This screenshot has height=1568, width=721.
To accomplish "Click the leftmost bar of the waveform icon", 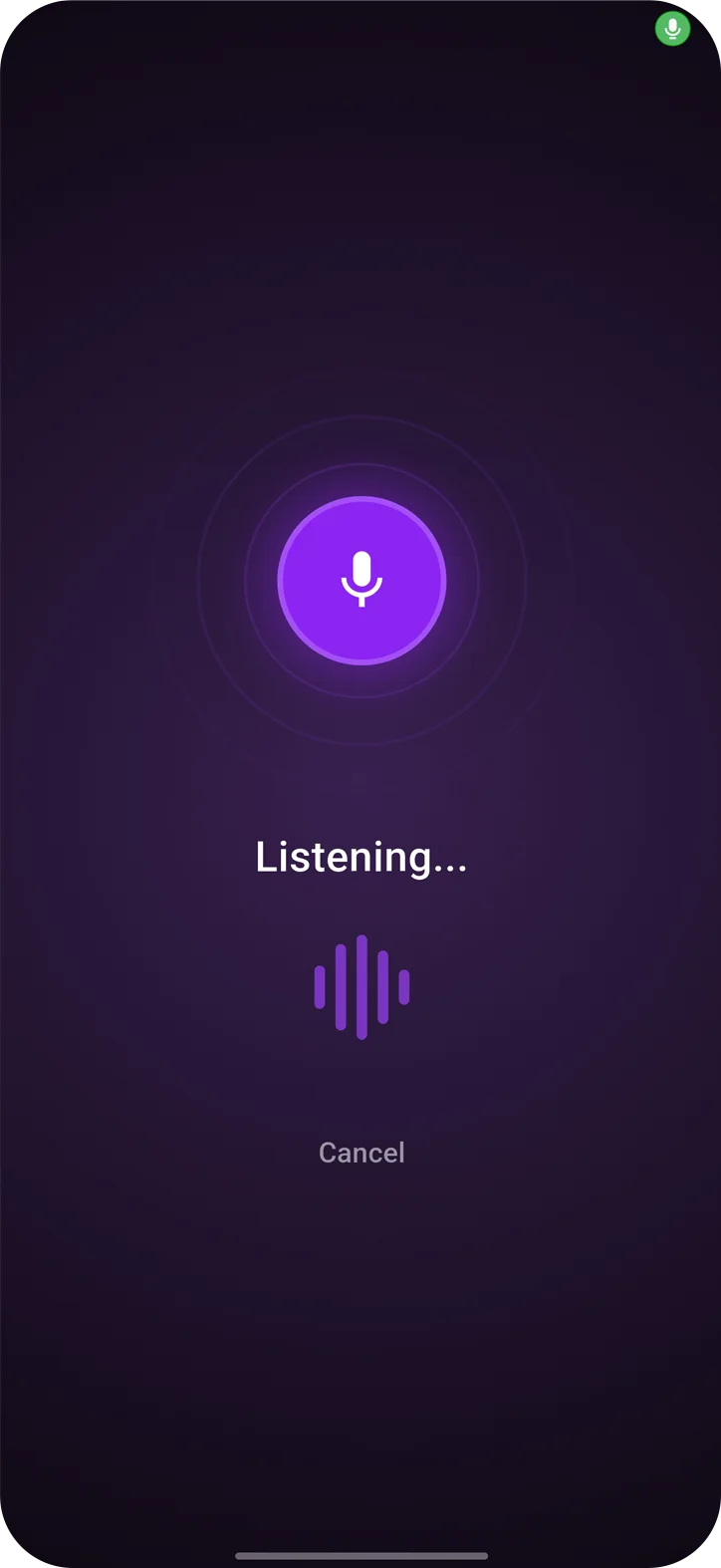I will click(319, 986).
